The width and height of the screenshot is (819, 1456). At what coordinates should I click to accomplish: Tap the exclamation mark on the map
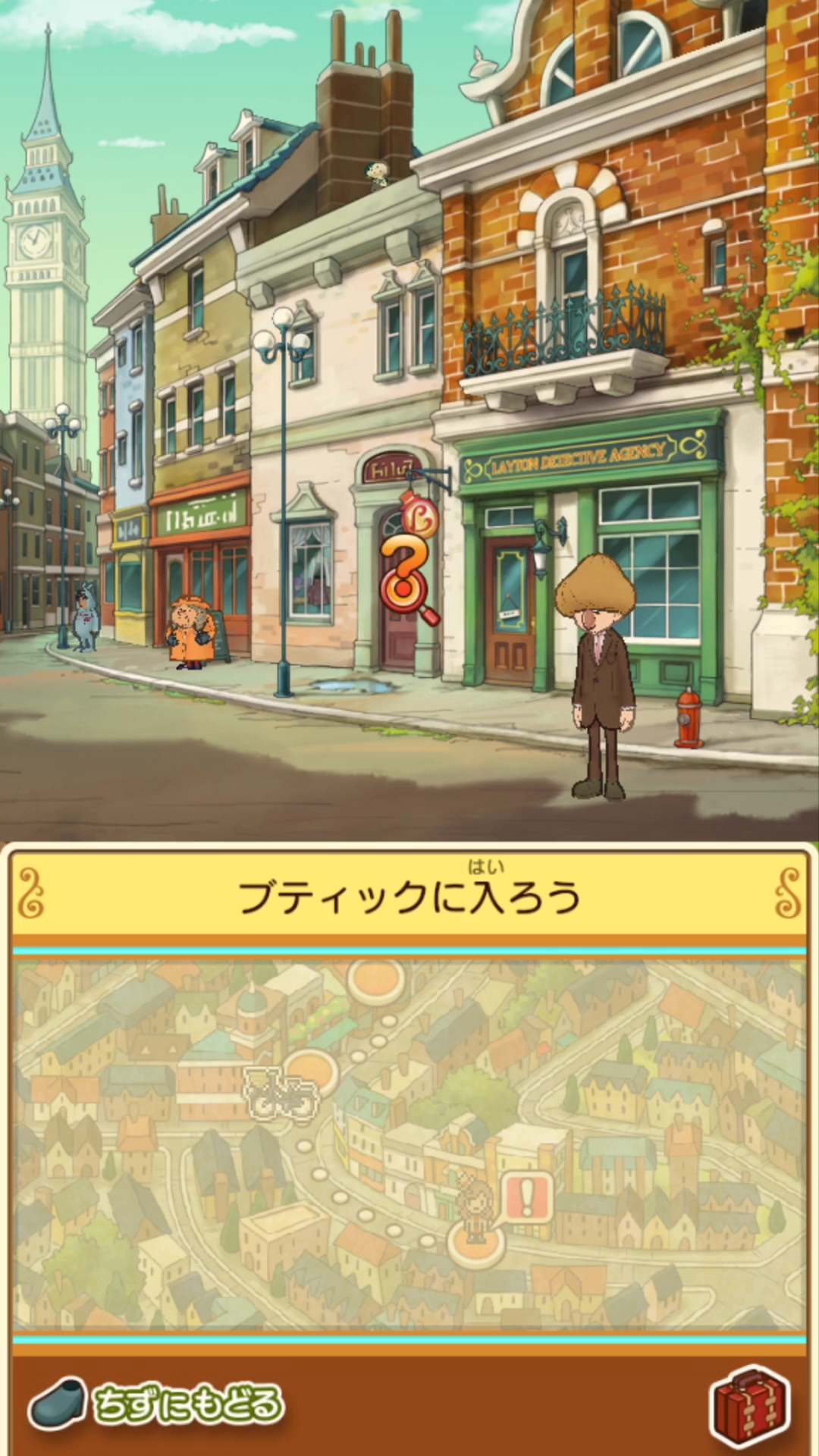pos(527,1198)
